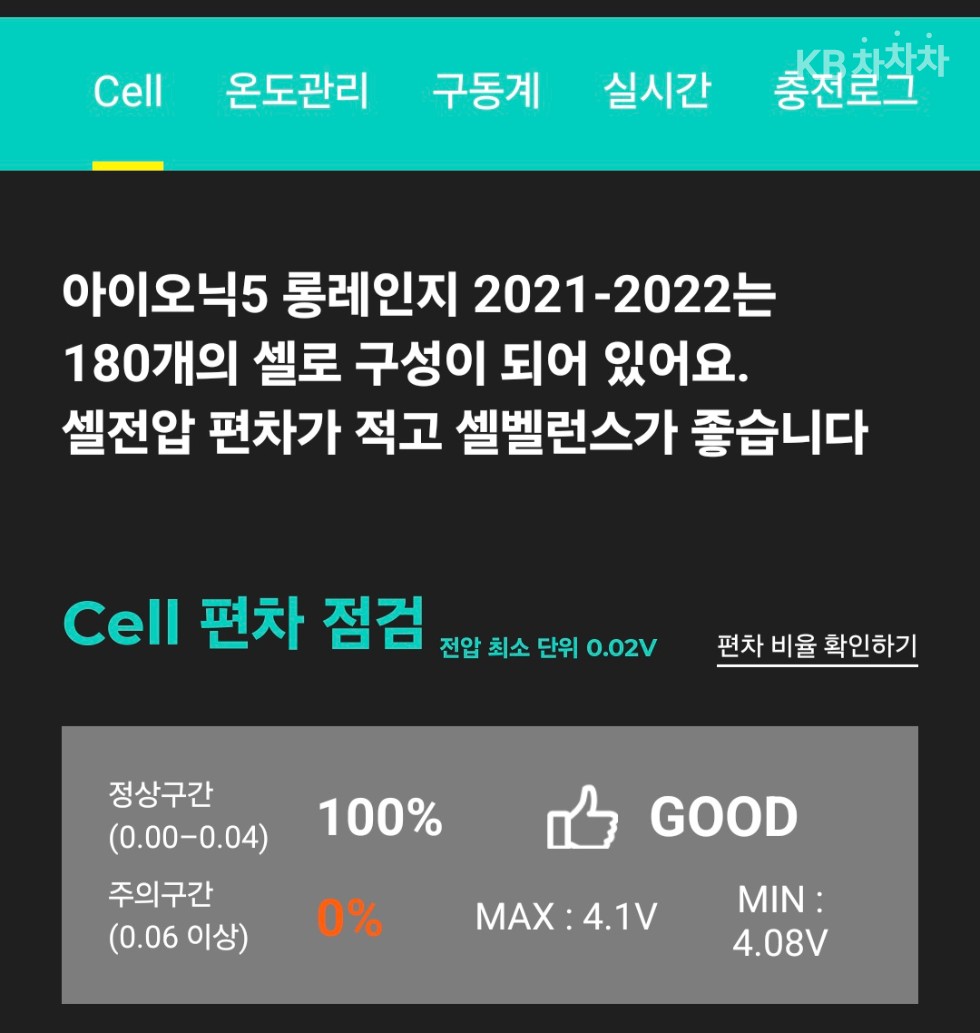Select the Cell tab
The height and width of the screenshot is (1033, 980).
(x=128, y=91)
